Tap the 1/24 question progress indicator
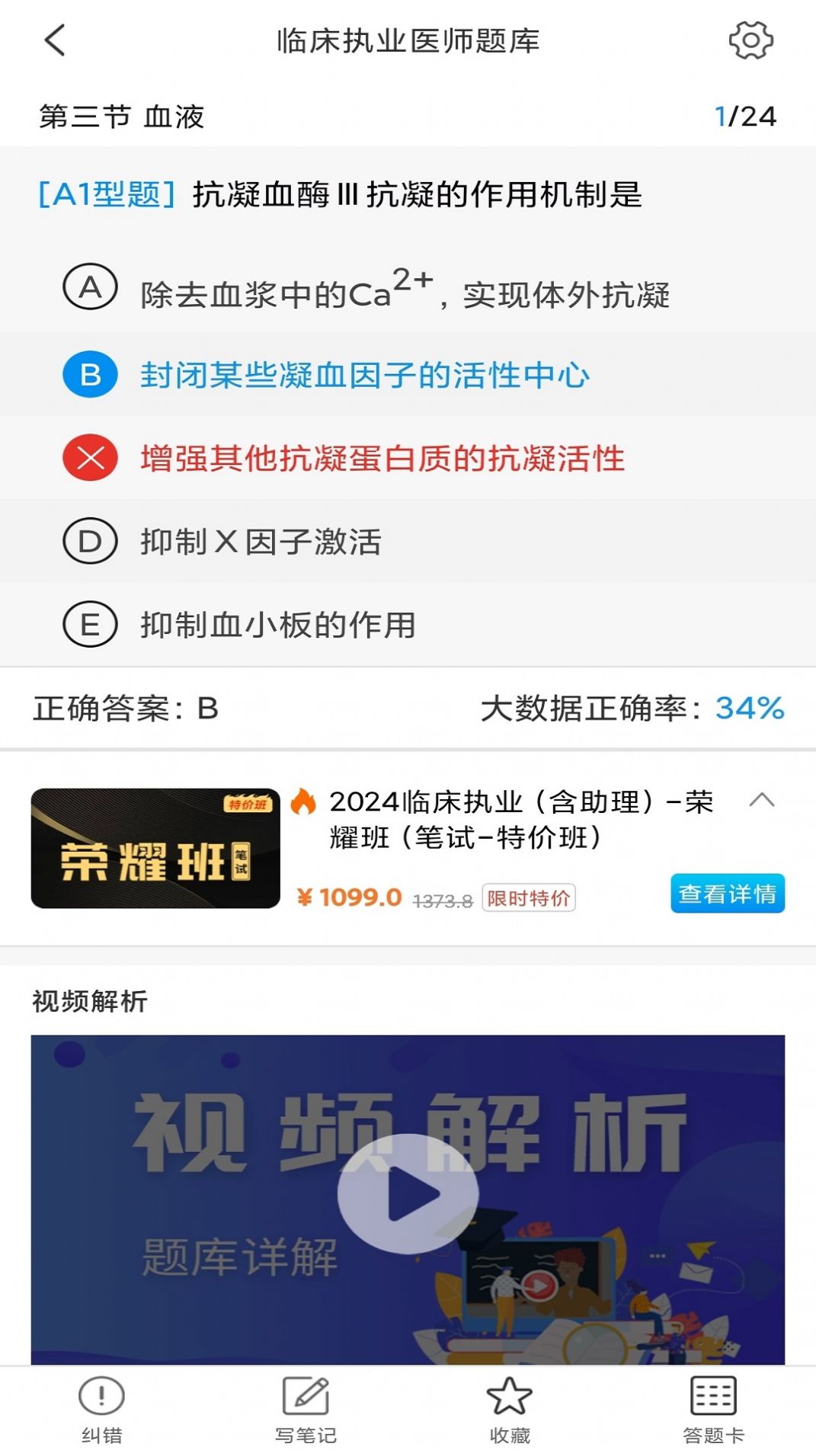816x1456 pixels. [x=744, y=116]
